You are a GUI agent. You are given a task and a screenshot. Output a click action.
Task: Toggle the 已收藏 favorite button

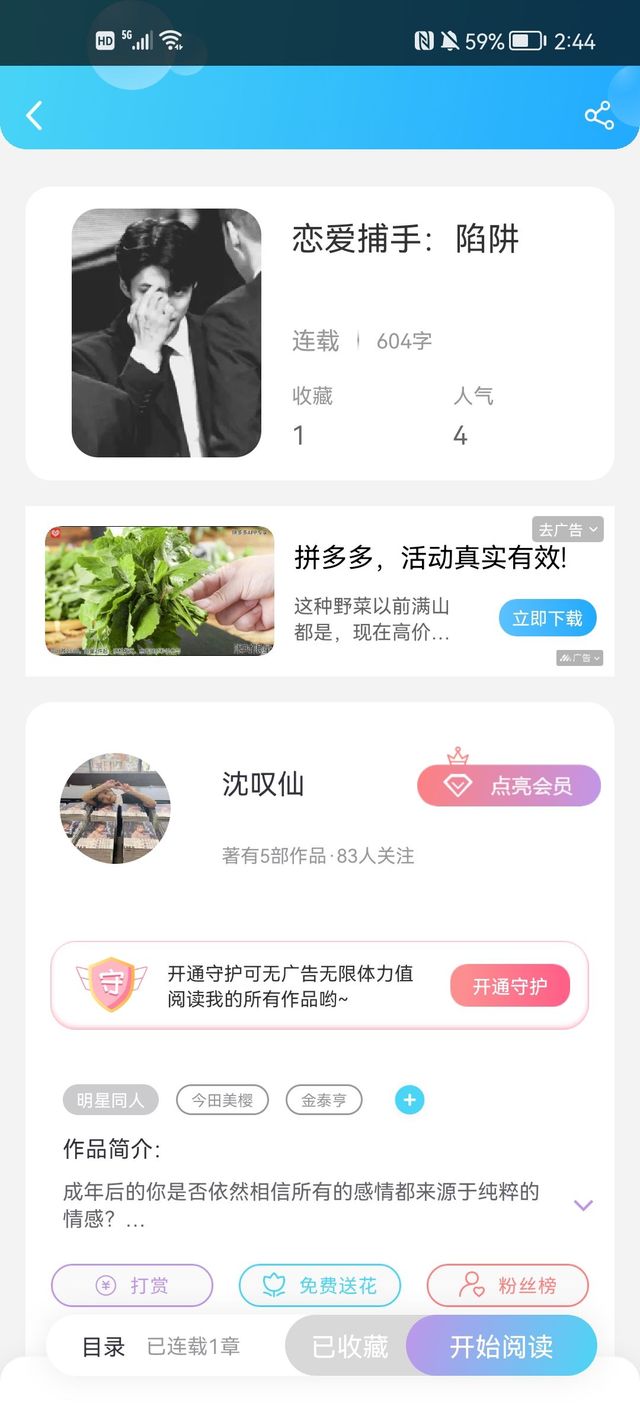[348, 1346]
